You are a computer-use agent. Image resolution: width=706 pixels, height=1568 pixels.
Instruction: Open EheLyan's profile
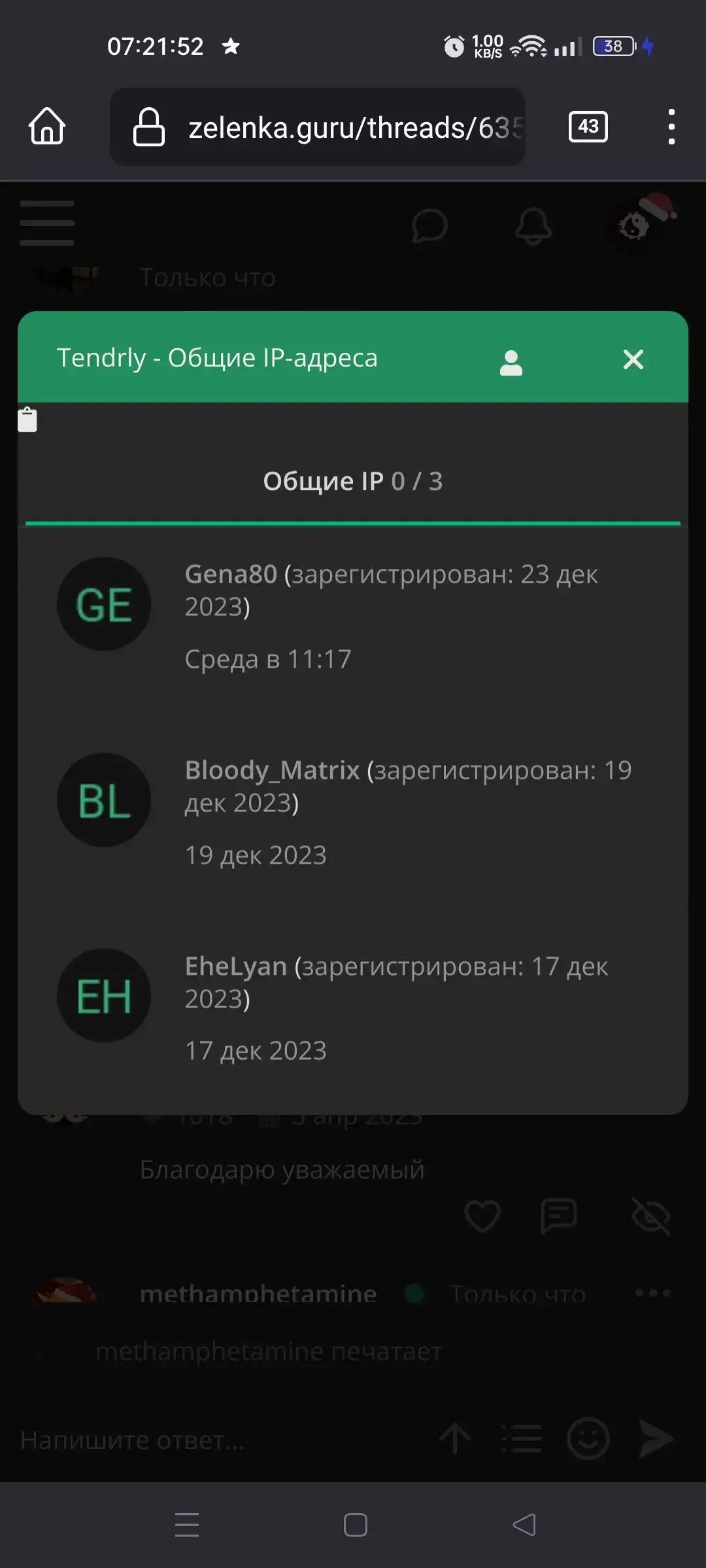(x=236, y=966)
